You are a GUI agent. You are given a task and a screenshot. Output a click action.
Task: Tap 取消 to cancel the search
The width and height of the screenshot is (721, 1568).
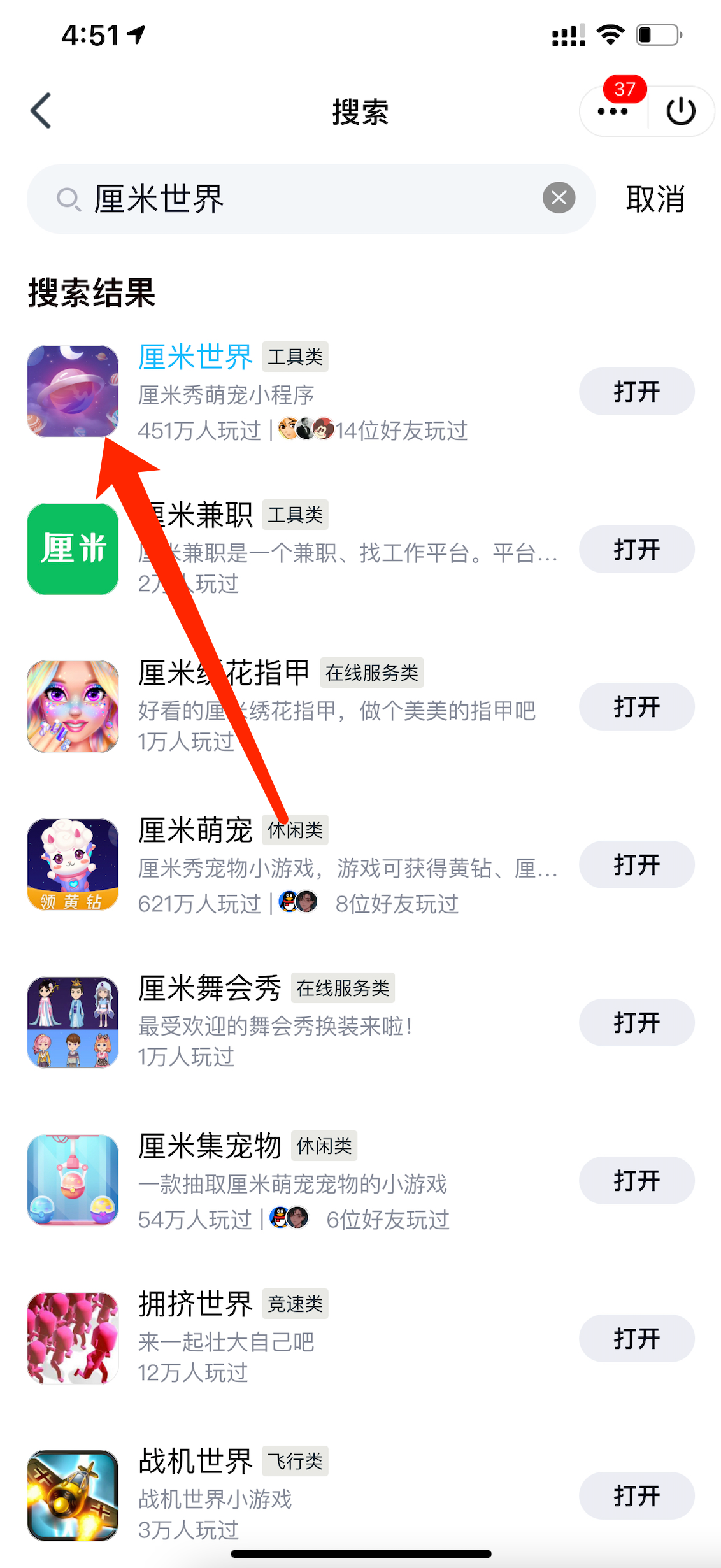pyautogui.click(x=655, y=199)
